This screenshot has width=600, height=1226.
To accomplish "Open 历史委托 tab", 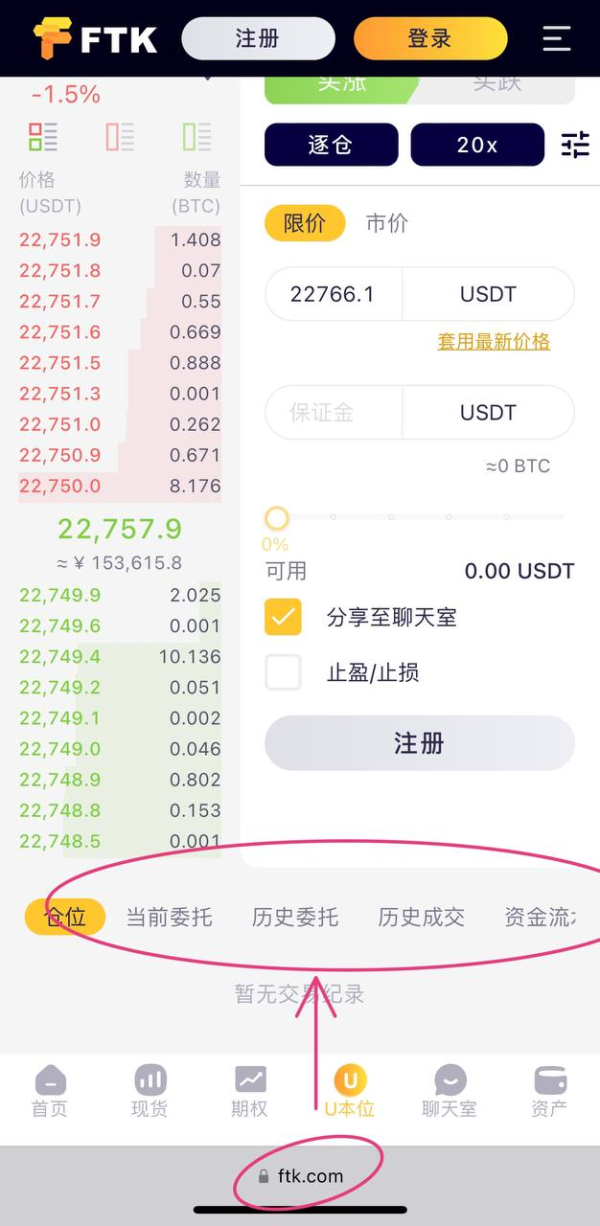I will [295, 917].
